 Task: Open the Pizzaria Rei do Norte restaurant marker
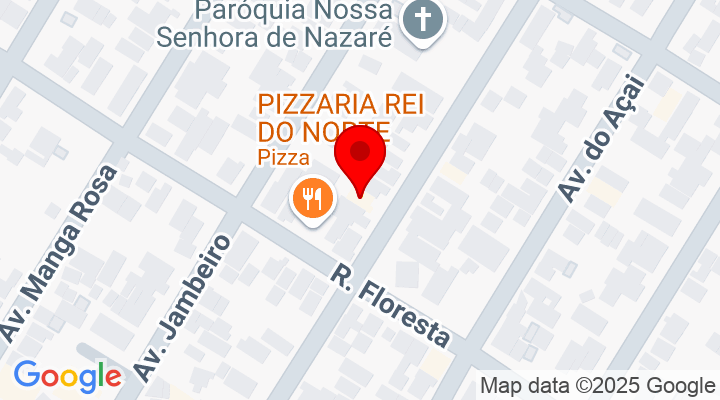coord(312,197)
